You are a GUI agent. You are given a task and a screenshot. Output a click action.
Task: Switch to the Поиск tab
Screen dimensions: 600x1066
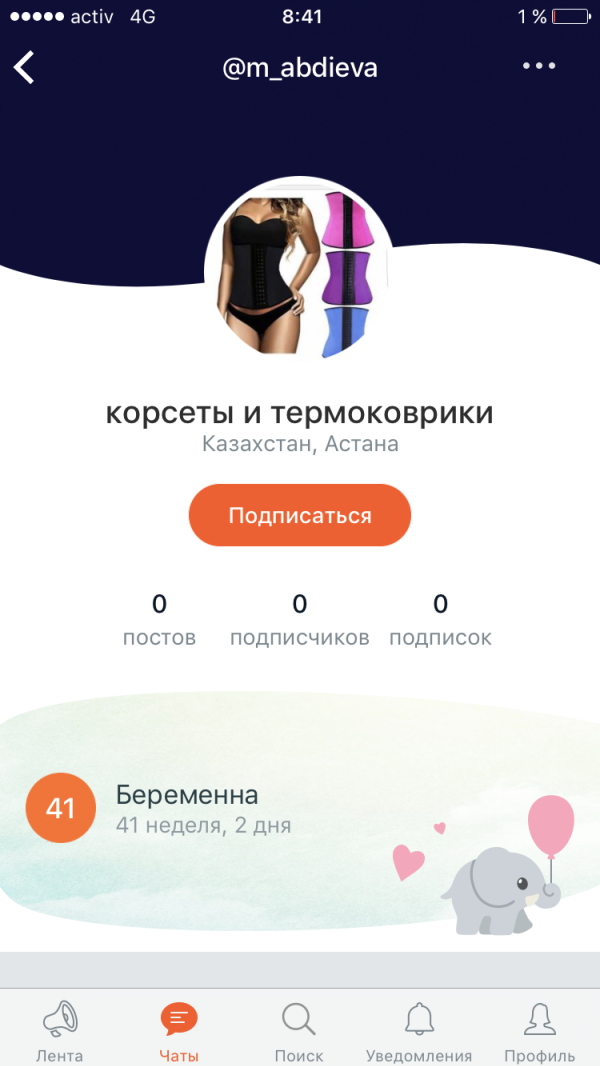(299, 1031)
